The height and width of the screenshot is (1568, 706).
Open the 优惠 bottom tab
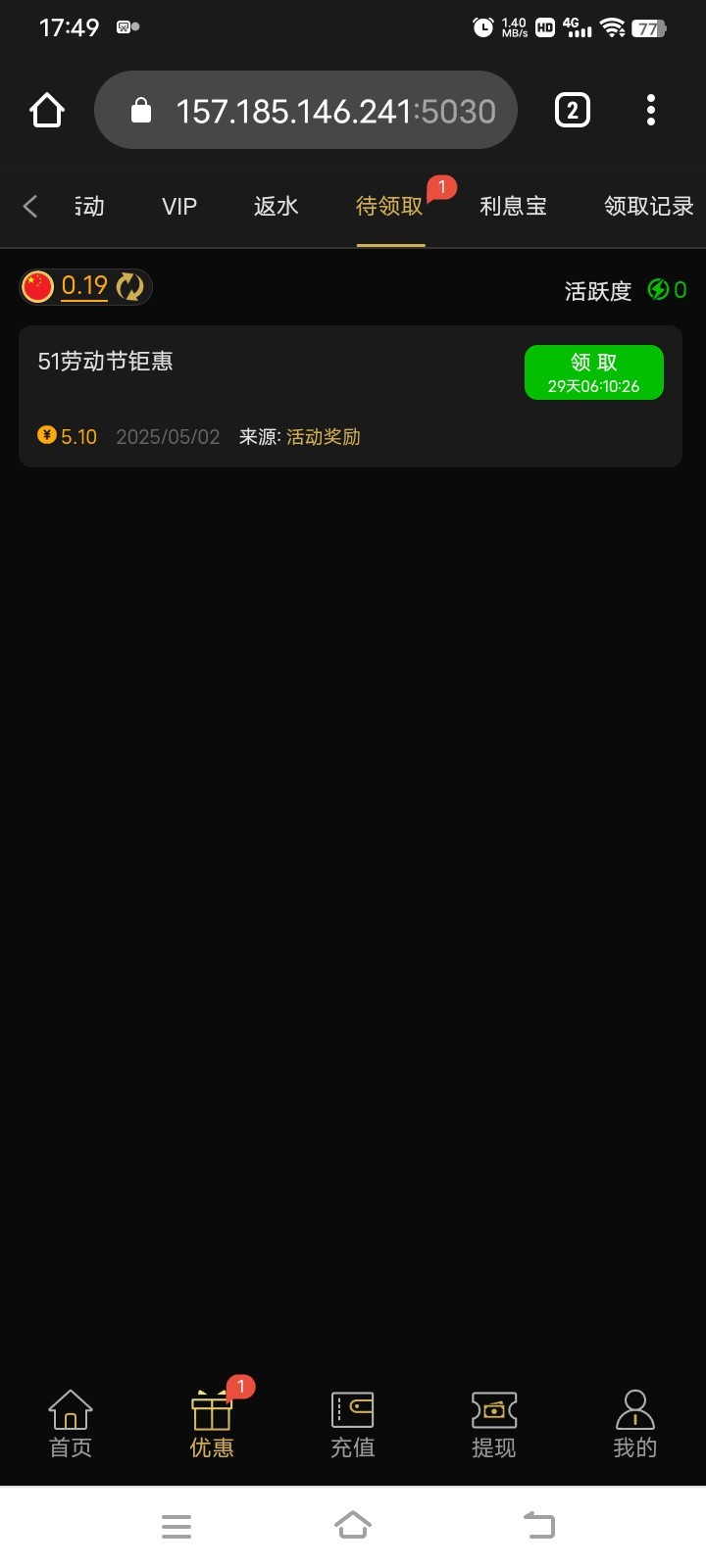[x=212, y=1424]
